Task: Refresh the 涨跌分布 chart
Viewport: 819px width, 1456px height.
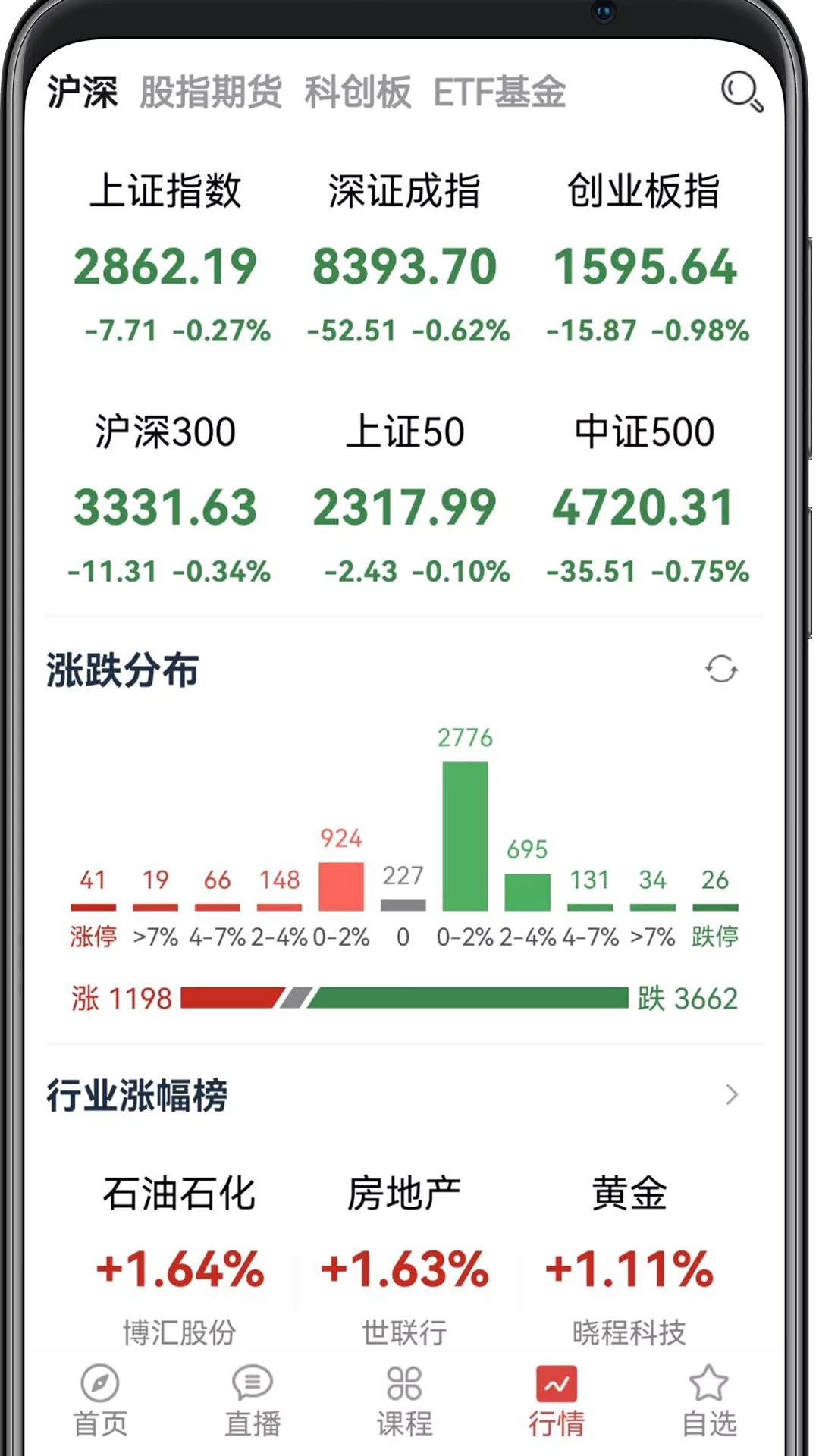Action: point(721,669)
